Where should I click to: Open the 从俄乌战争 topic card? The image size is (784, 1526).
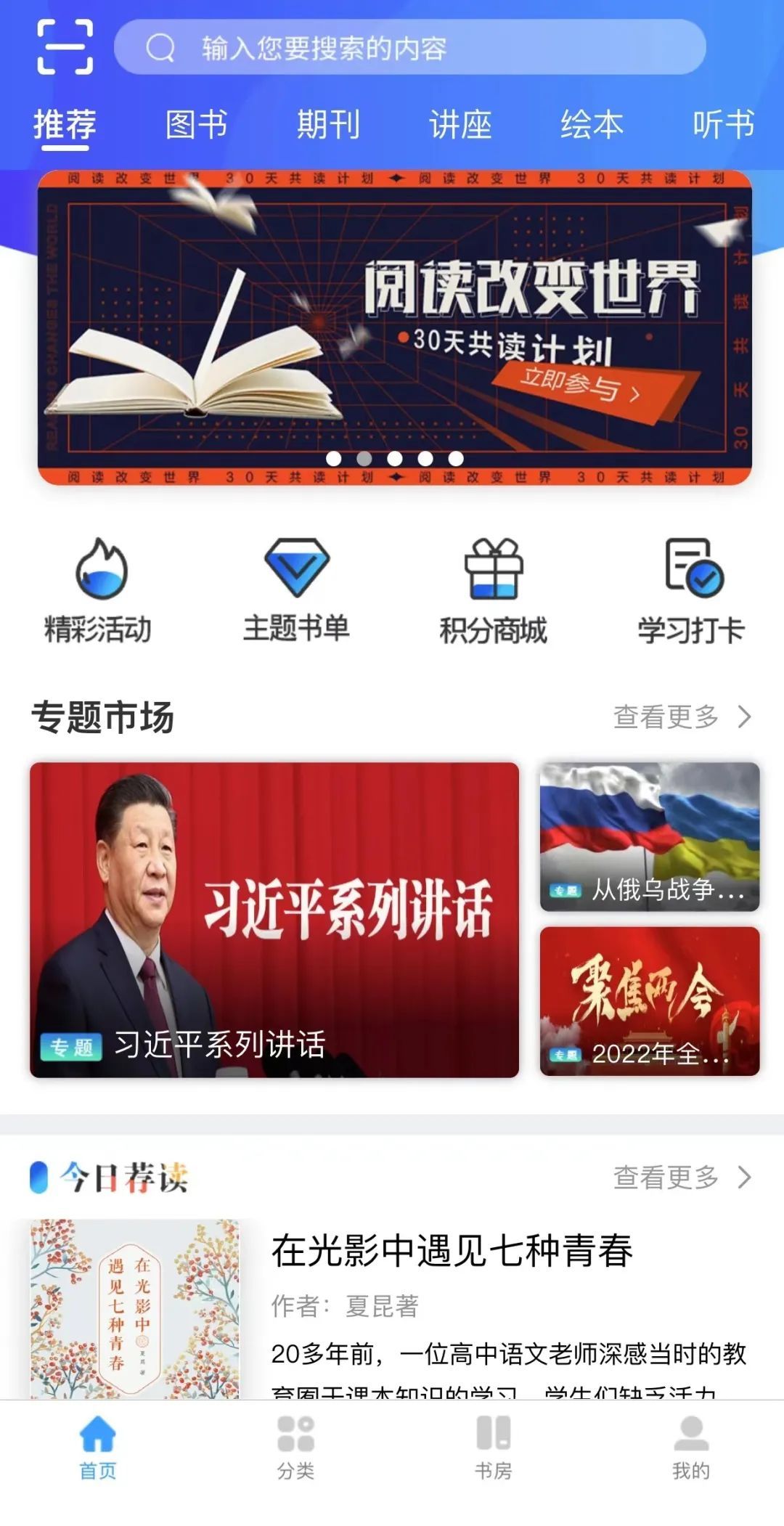pos(650,836)
